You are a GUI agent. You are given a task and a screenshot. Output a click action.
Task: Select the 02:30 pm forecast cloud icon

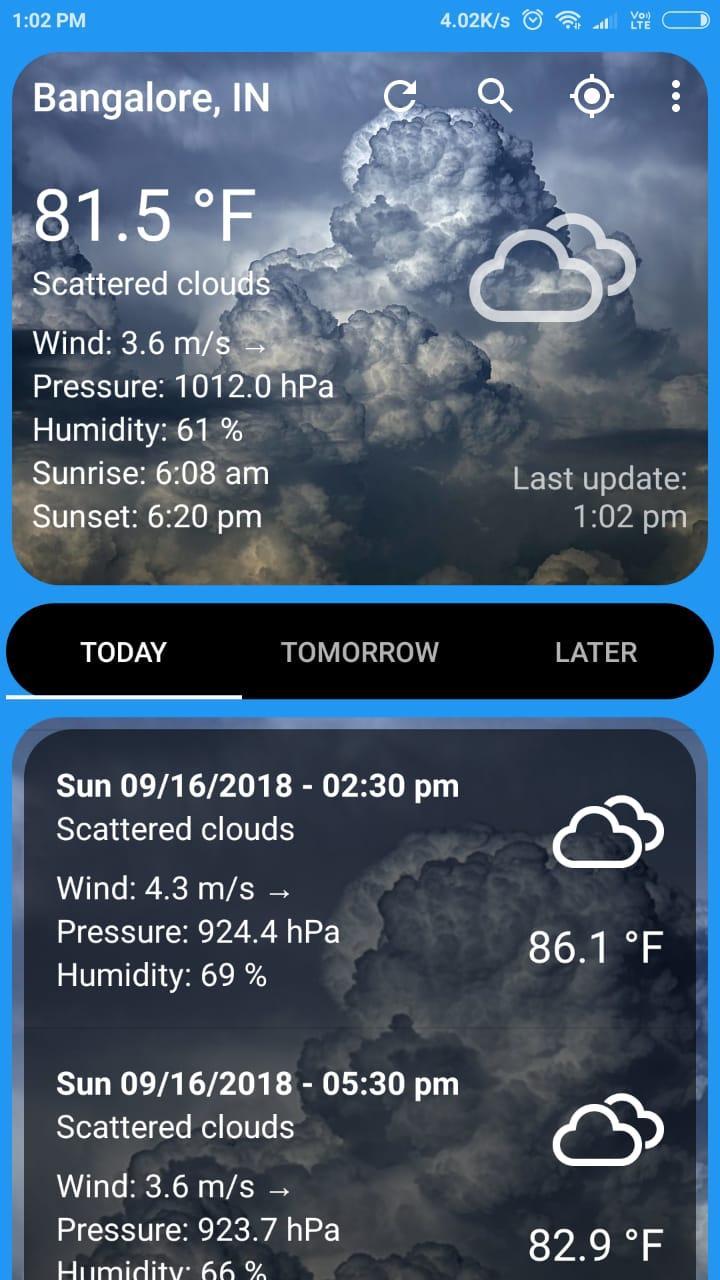610,830
